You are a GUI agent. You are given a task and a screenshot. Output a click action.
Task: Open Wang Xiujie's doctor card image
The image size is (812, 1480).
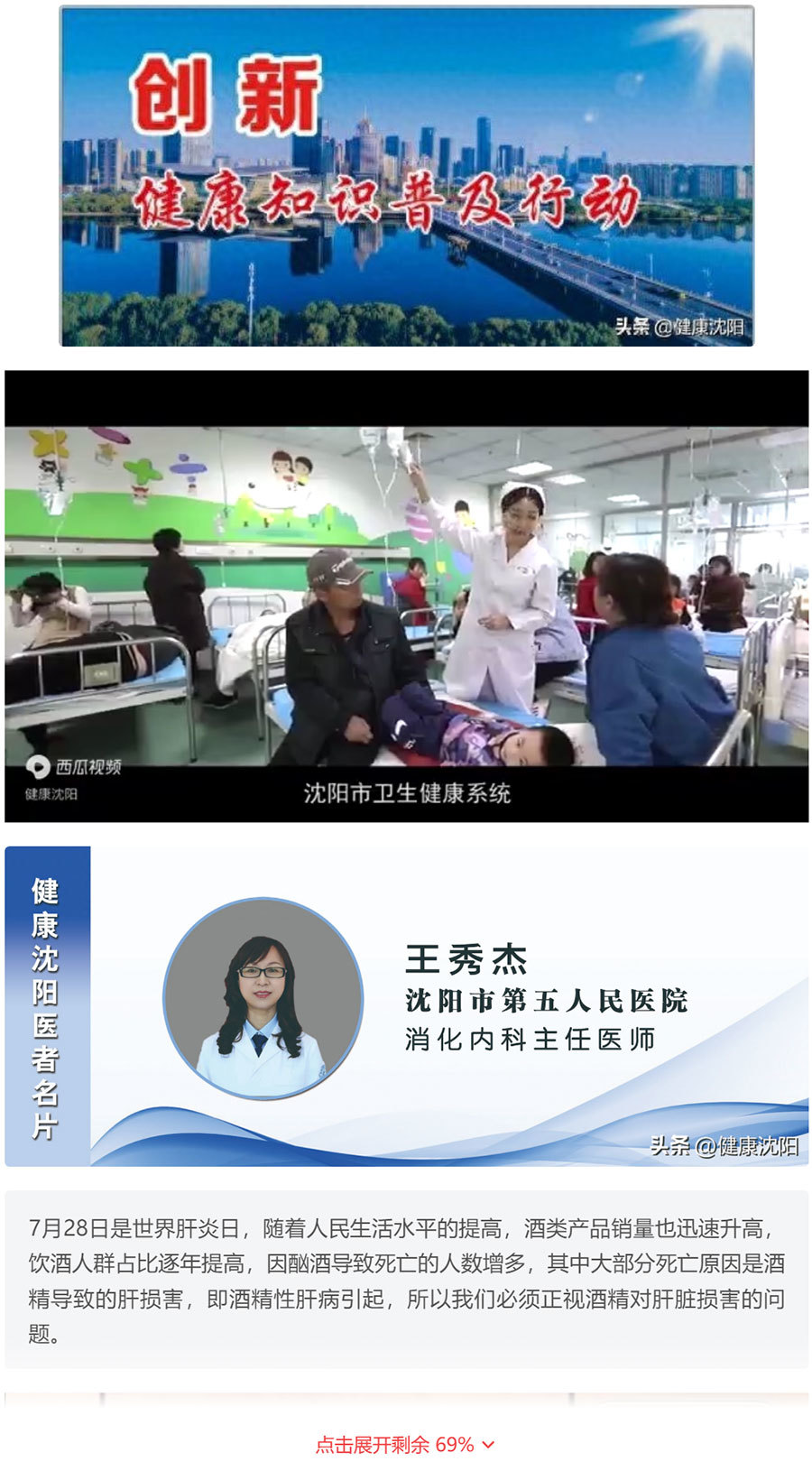coord(407,1006)
